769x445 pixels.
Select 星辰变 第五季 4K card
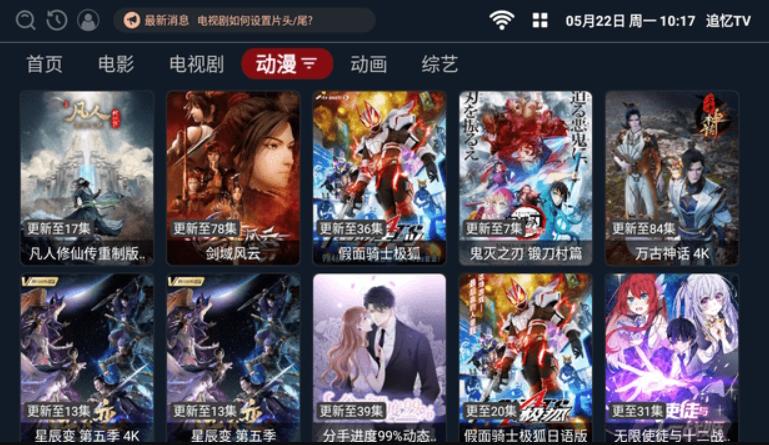87,360
